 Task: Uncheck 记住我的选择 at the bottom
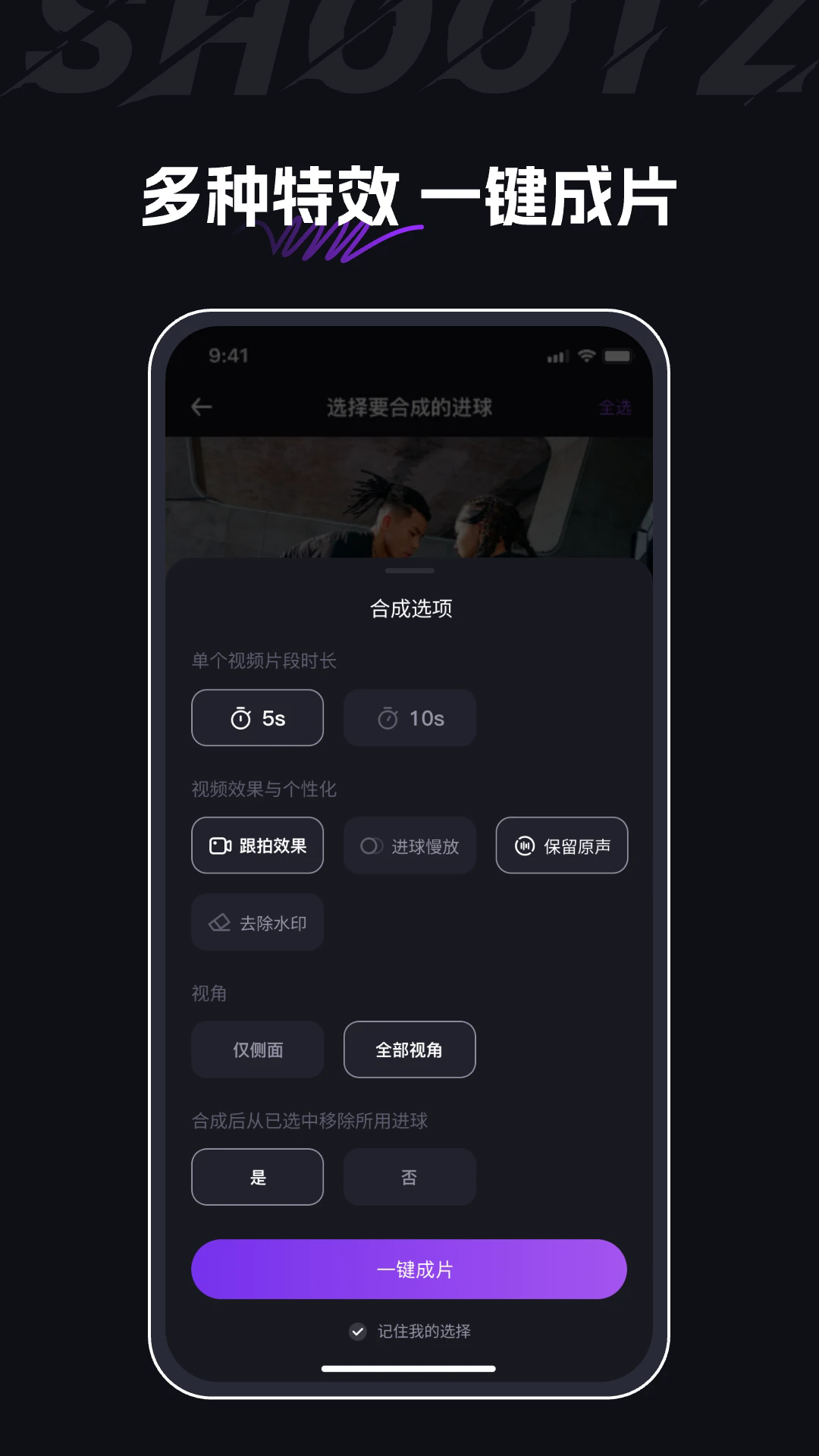[356, 1331]
